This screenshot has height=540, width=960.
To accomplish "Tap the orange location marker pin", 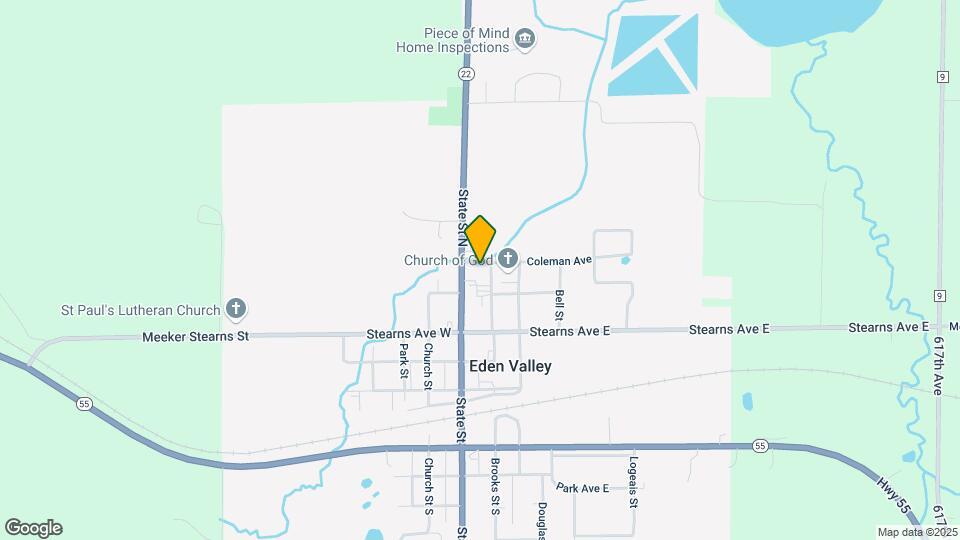I will click(x=480, y=239).
